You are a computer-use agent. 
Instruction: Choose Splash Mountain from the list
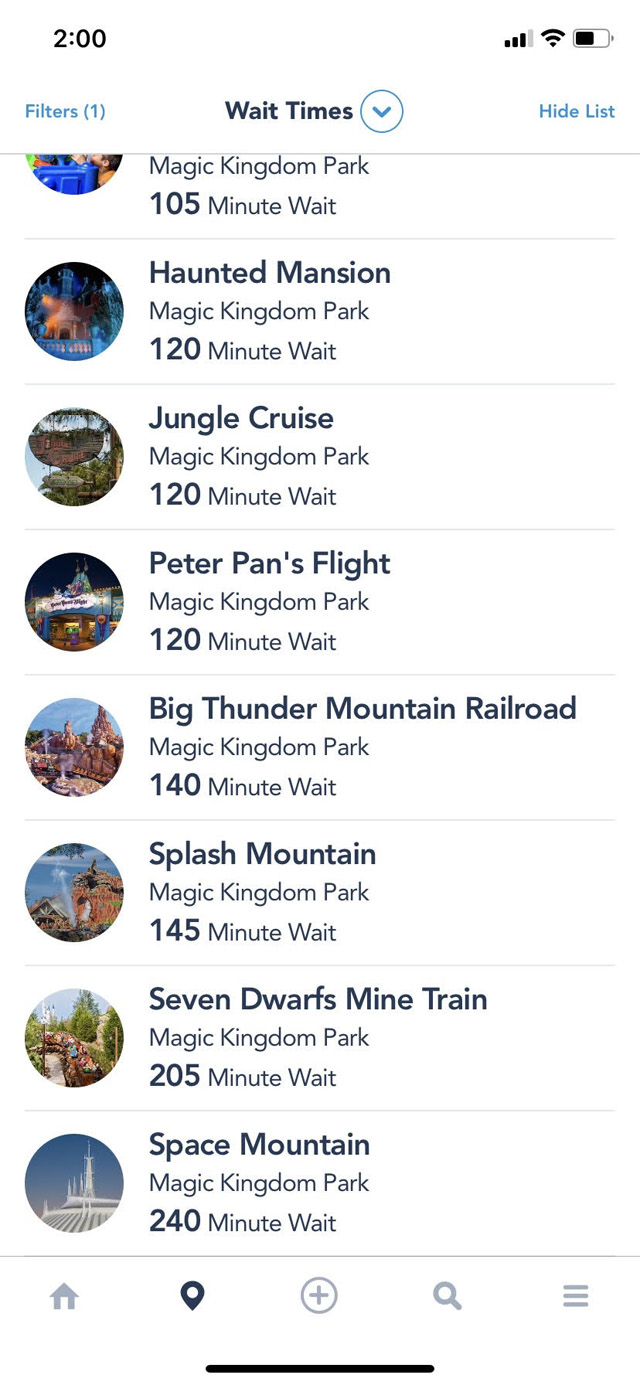tap(320, 893)
